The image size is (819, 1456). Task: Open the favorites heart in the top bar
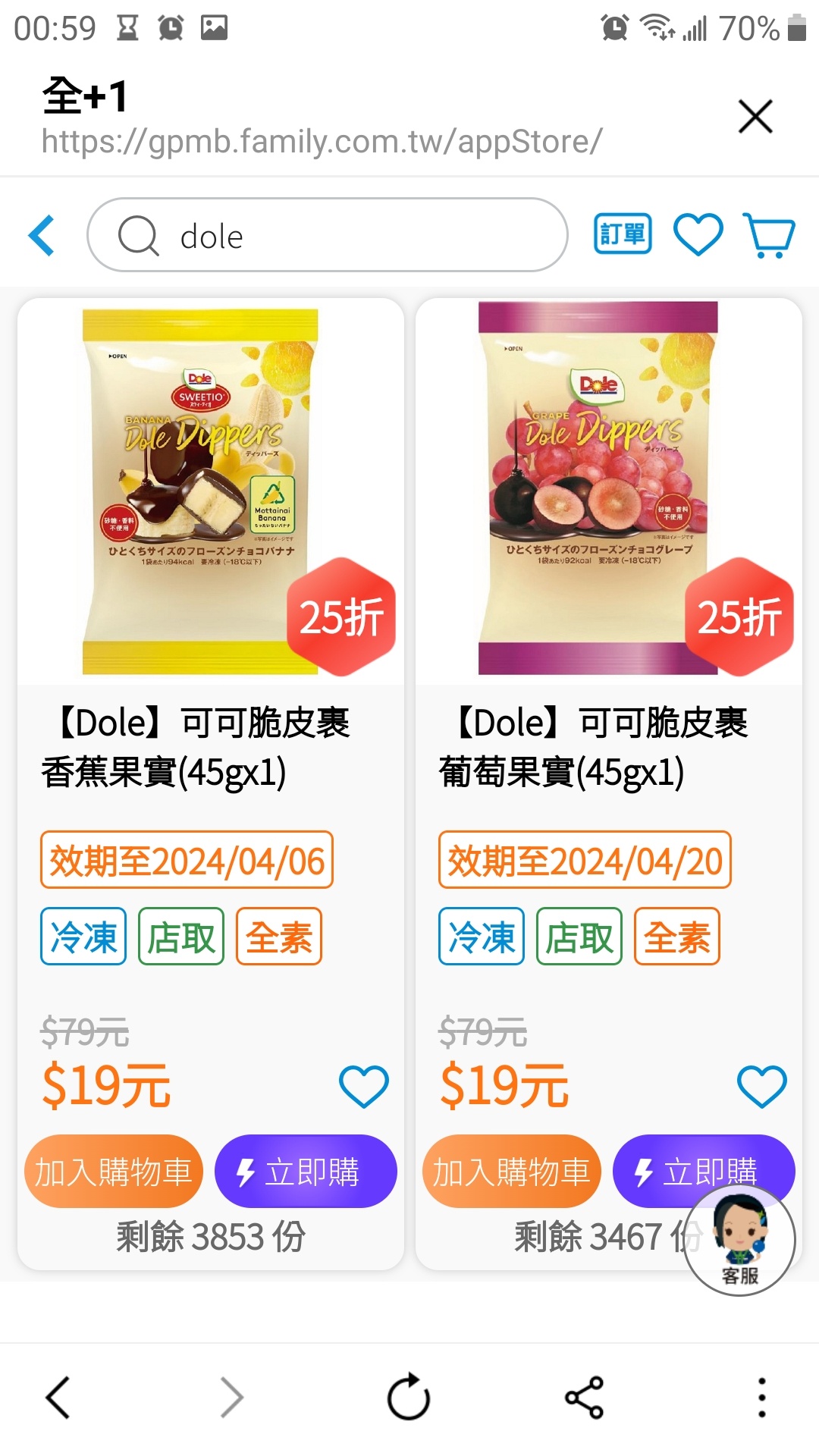pyautogui.click(x=698, y=234)
